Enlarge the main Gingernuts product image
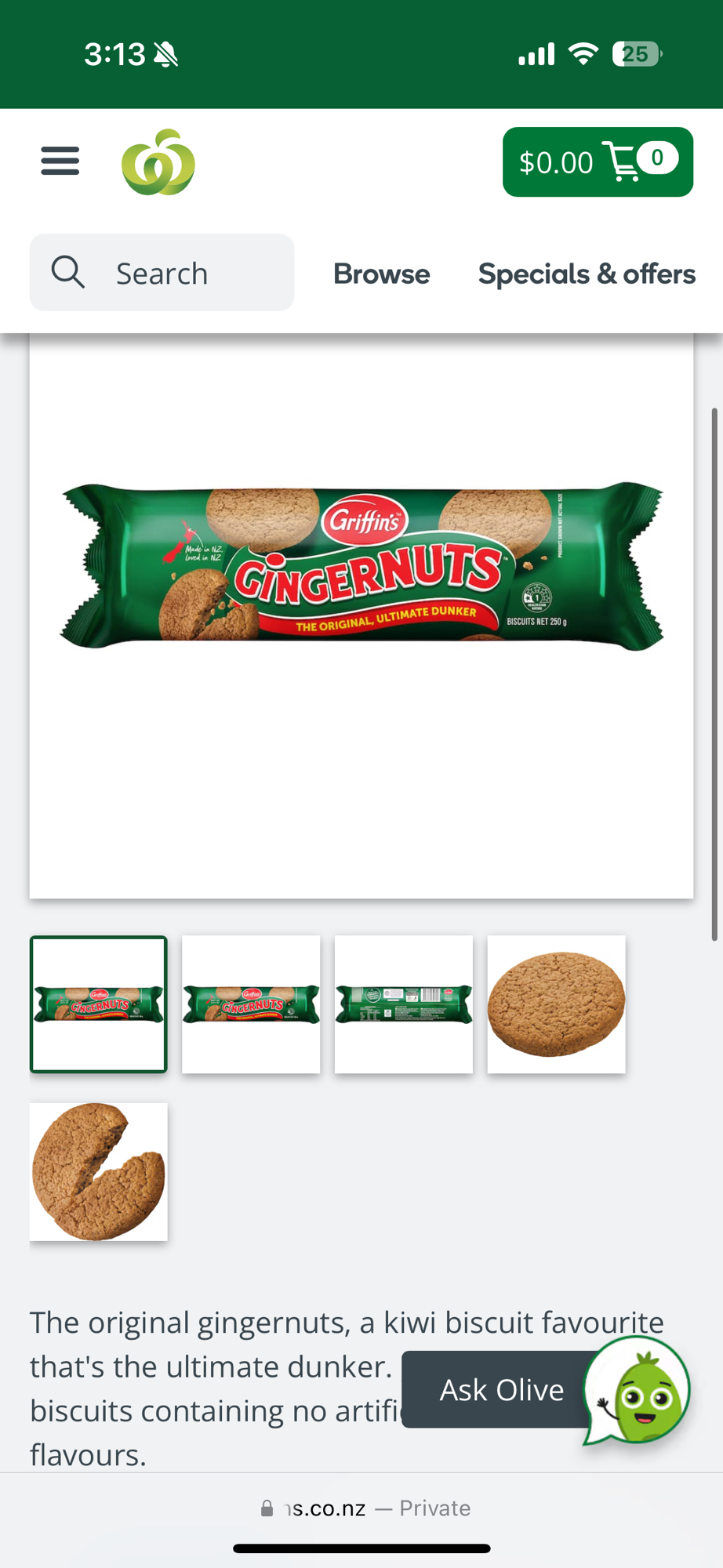This screenshot has height=1568, width=723. pyautogui.click(x=361, y=566)
